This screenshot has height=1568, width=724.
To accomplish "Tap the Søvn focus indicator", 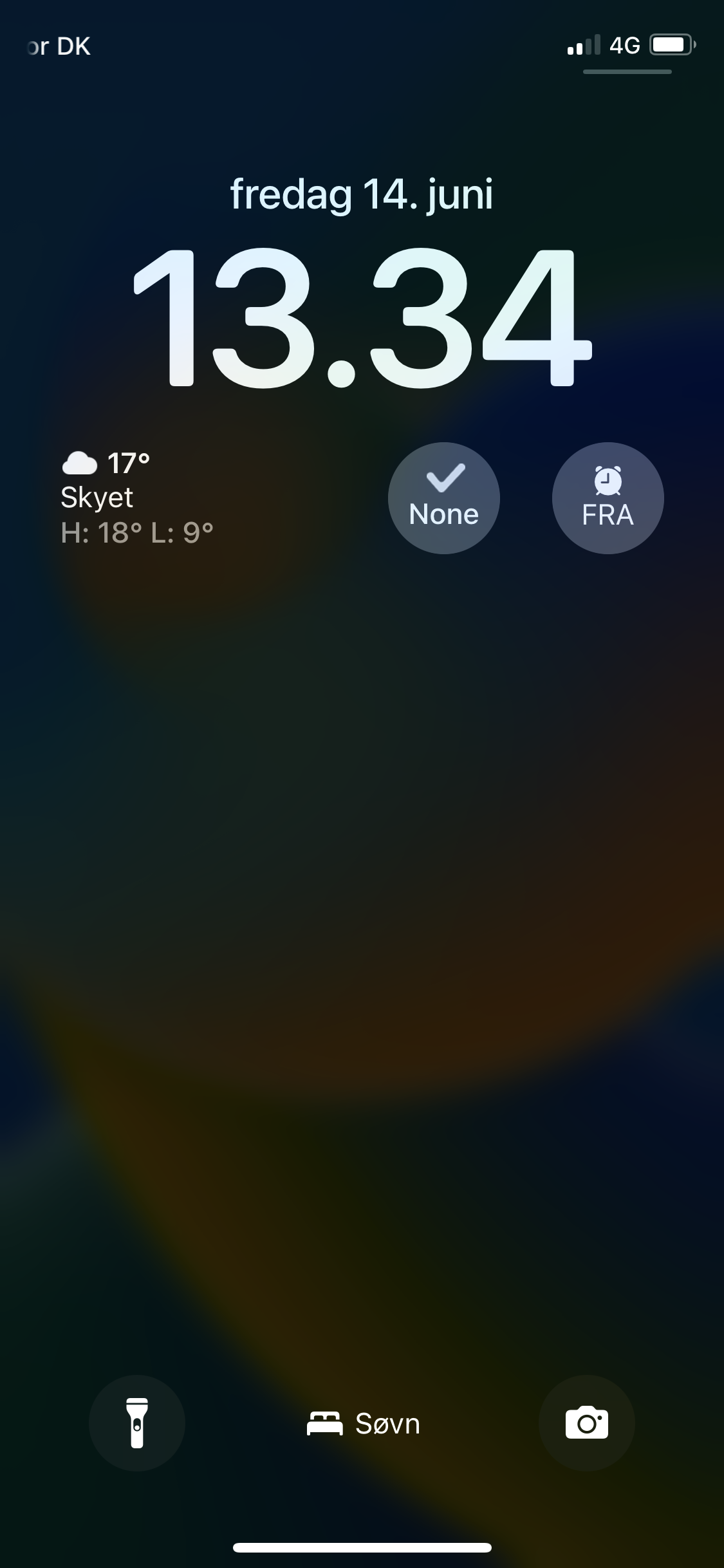I will [x=364, y=1424].
